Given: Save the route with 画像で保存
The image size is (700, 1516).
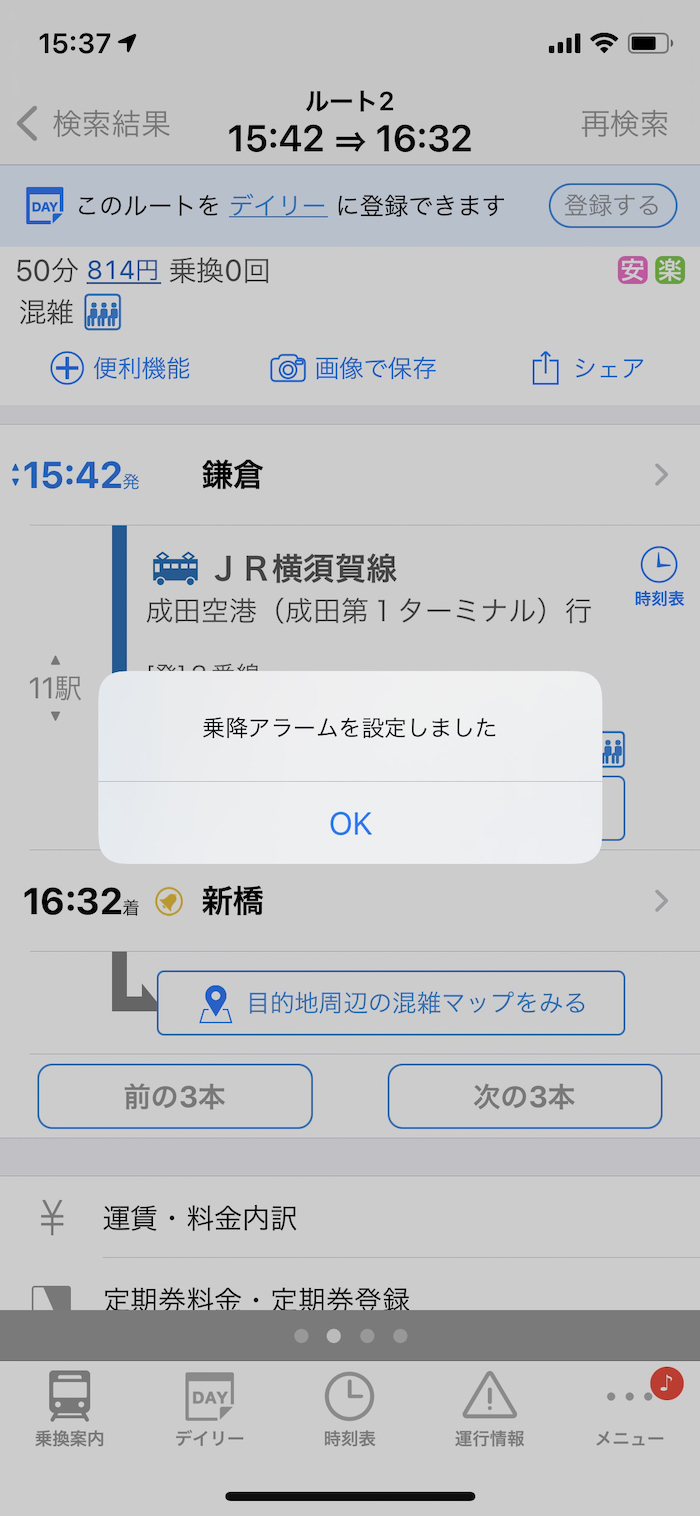Looking at the screenshot, I should point(353,368).
